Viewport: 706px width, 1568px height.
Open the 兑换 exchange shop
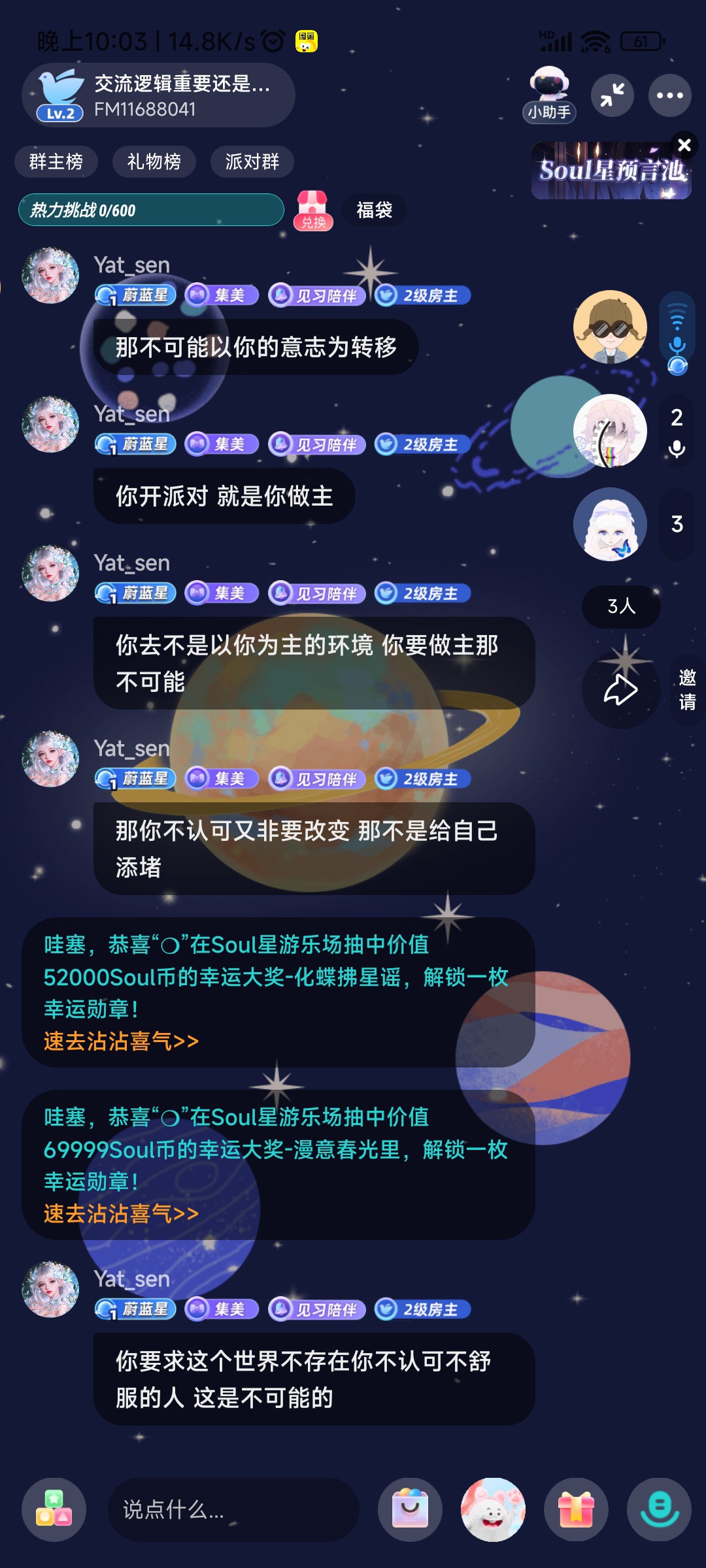click(x=313, y=210)
